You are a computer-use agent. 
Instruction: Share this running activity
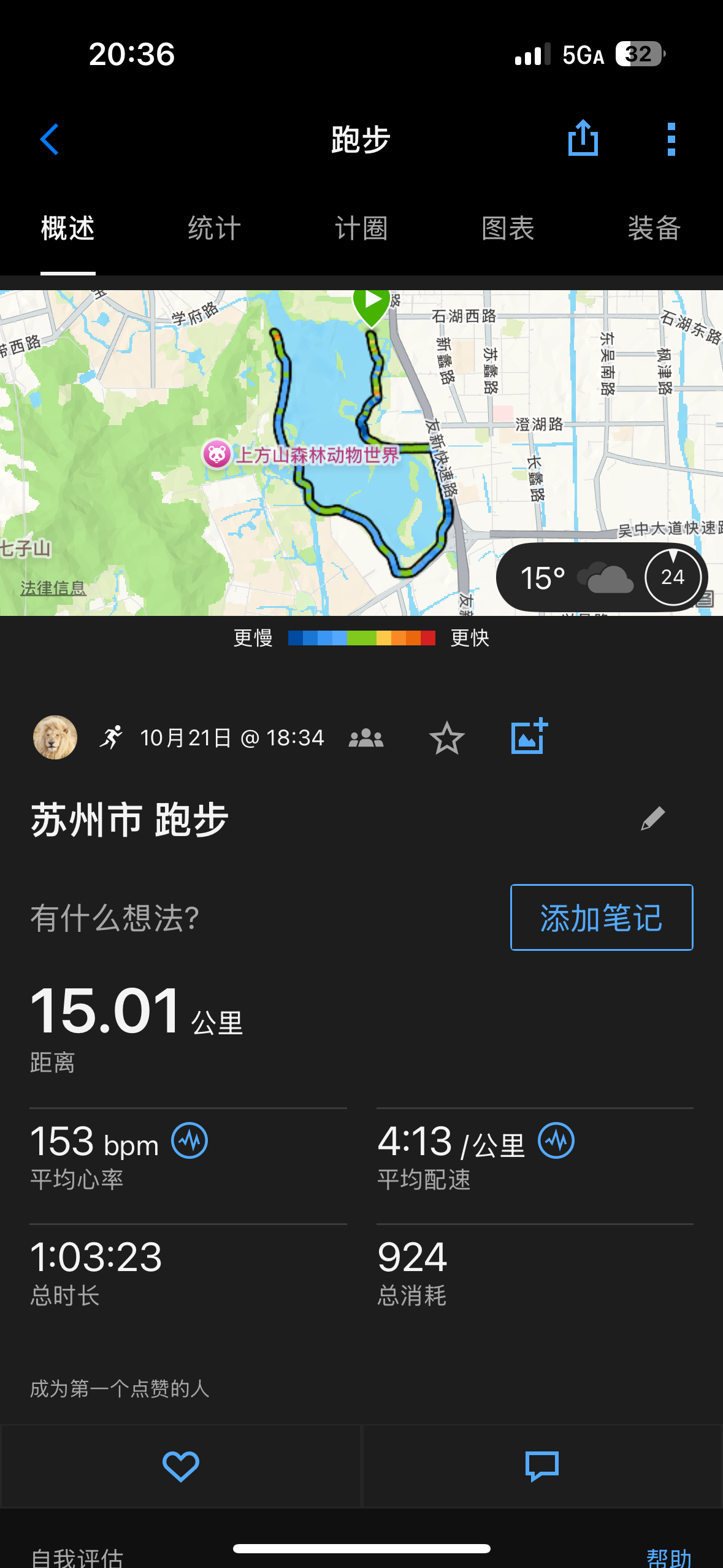[x=583, y=139]
